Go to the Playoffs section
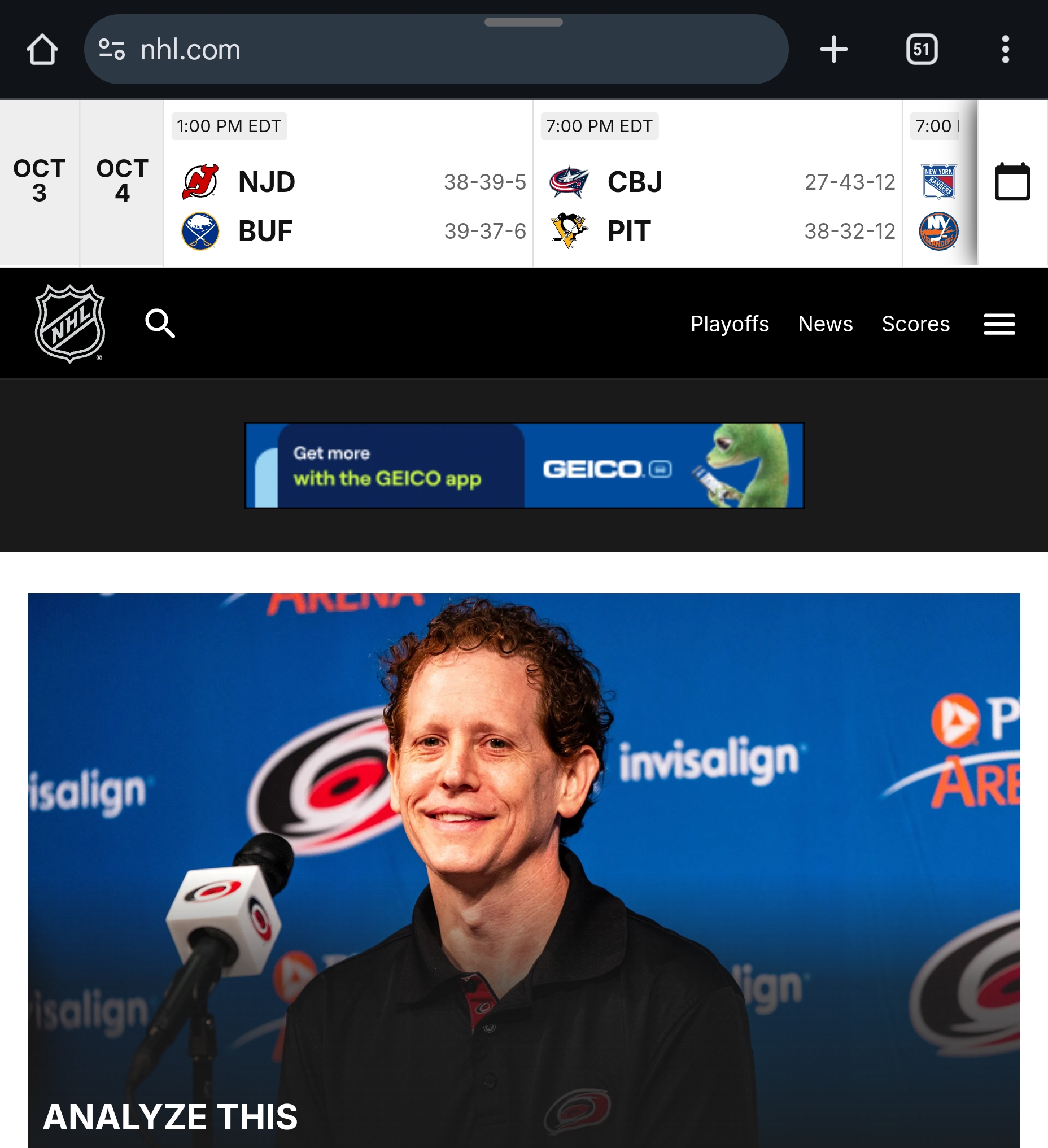1048x1148 pixels. pyautogui.click(x=729, y=324)
